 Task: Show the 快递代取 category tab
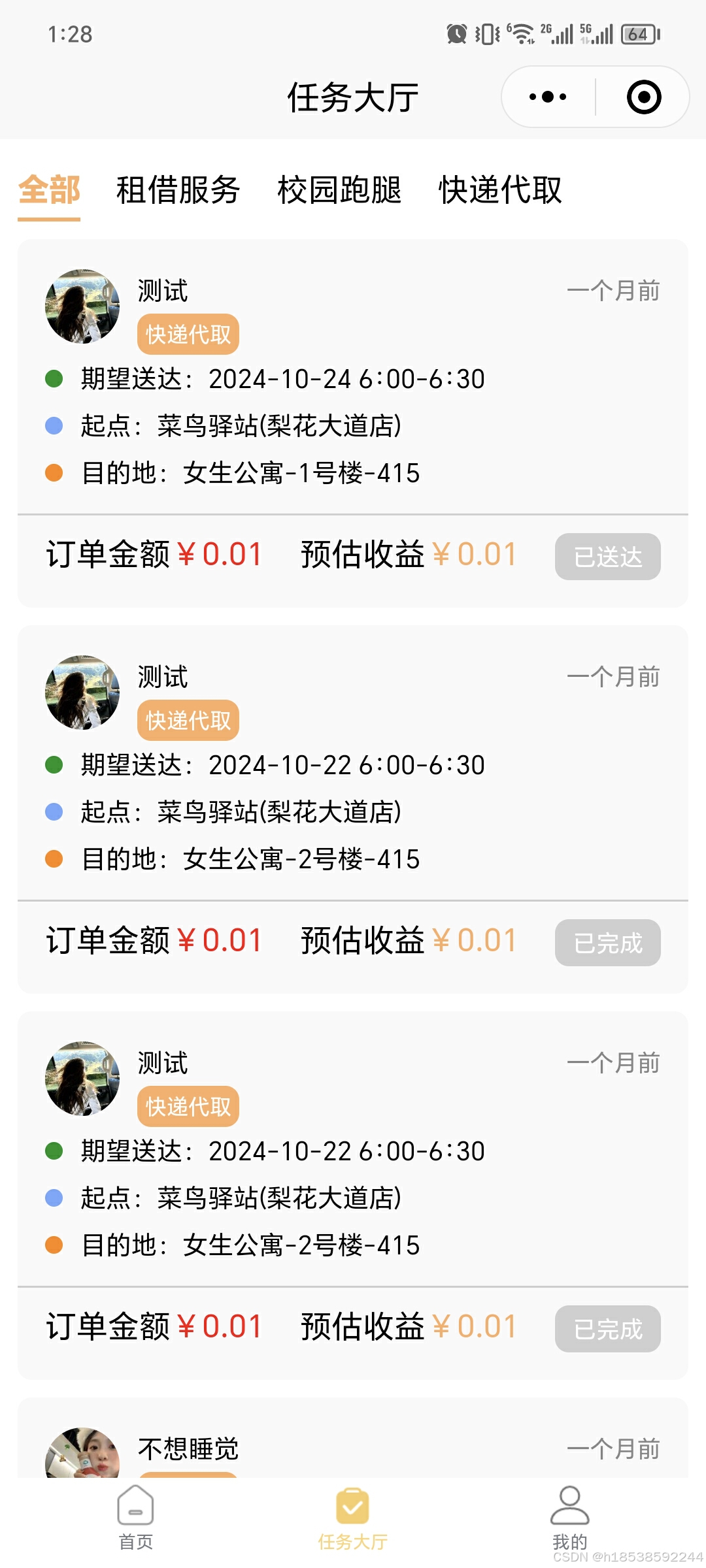[x=500, y=190]
